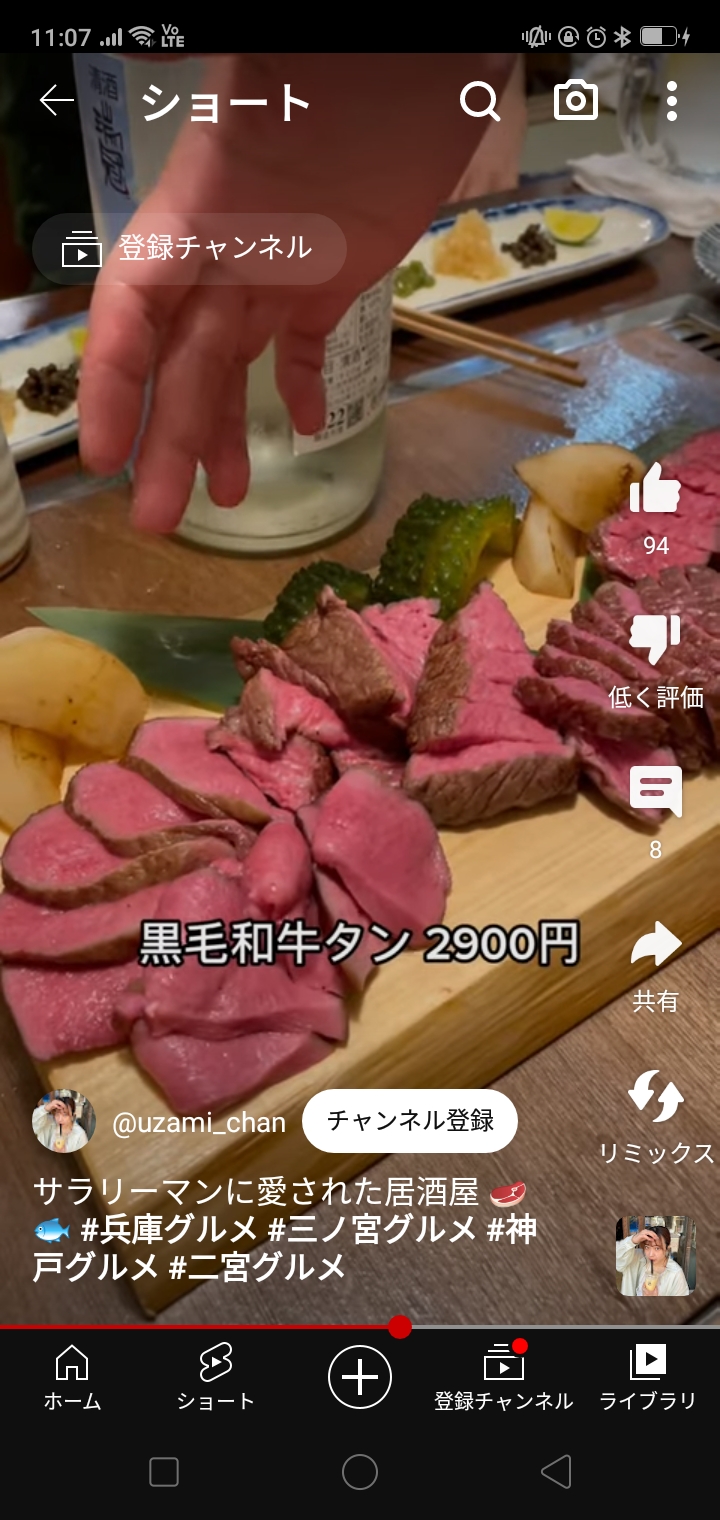Switch to the ショート tab
720x1520 pixels.
[215, 1377]
